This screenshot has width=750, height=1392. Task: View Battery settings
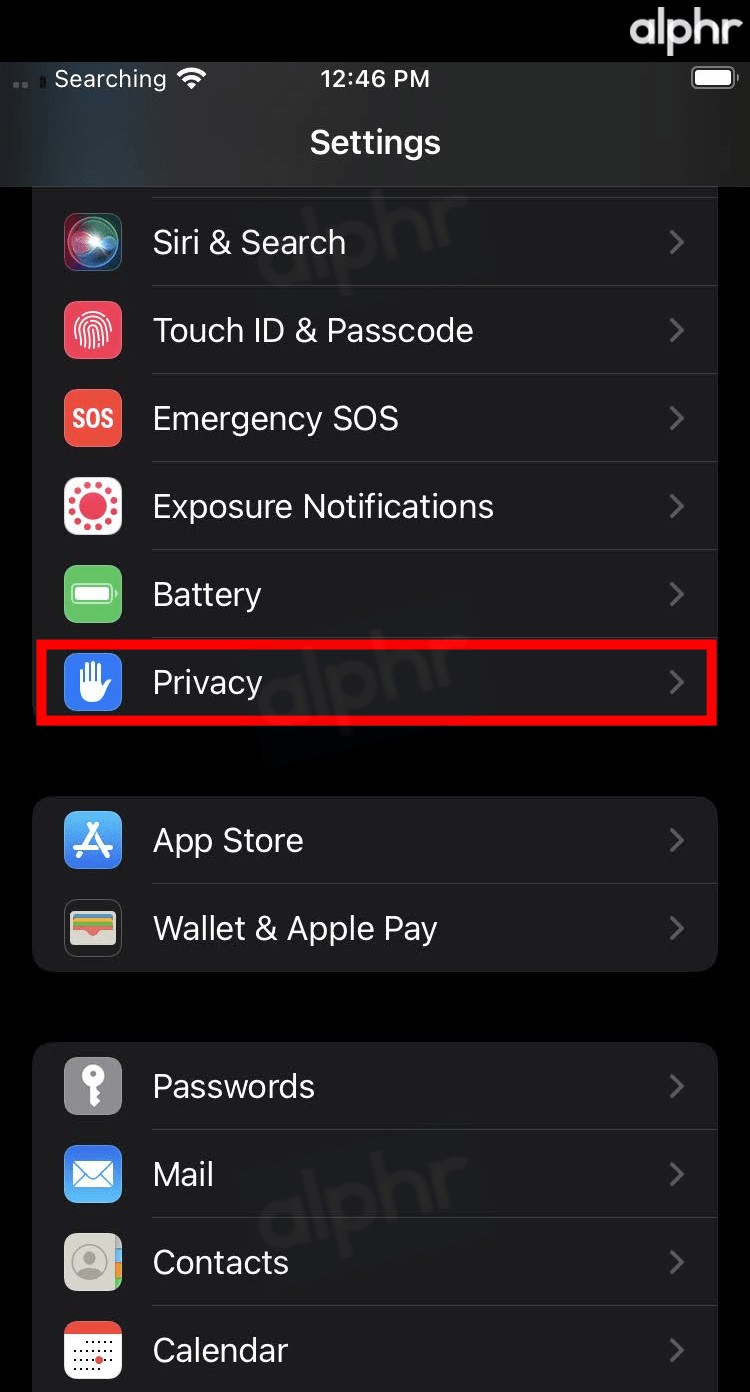coord(375,594)
